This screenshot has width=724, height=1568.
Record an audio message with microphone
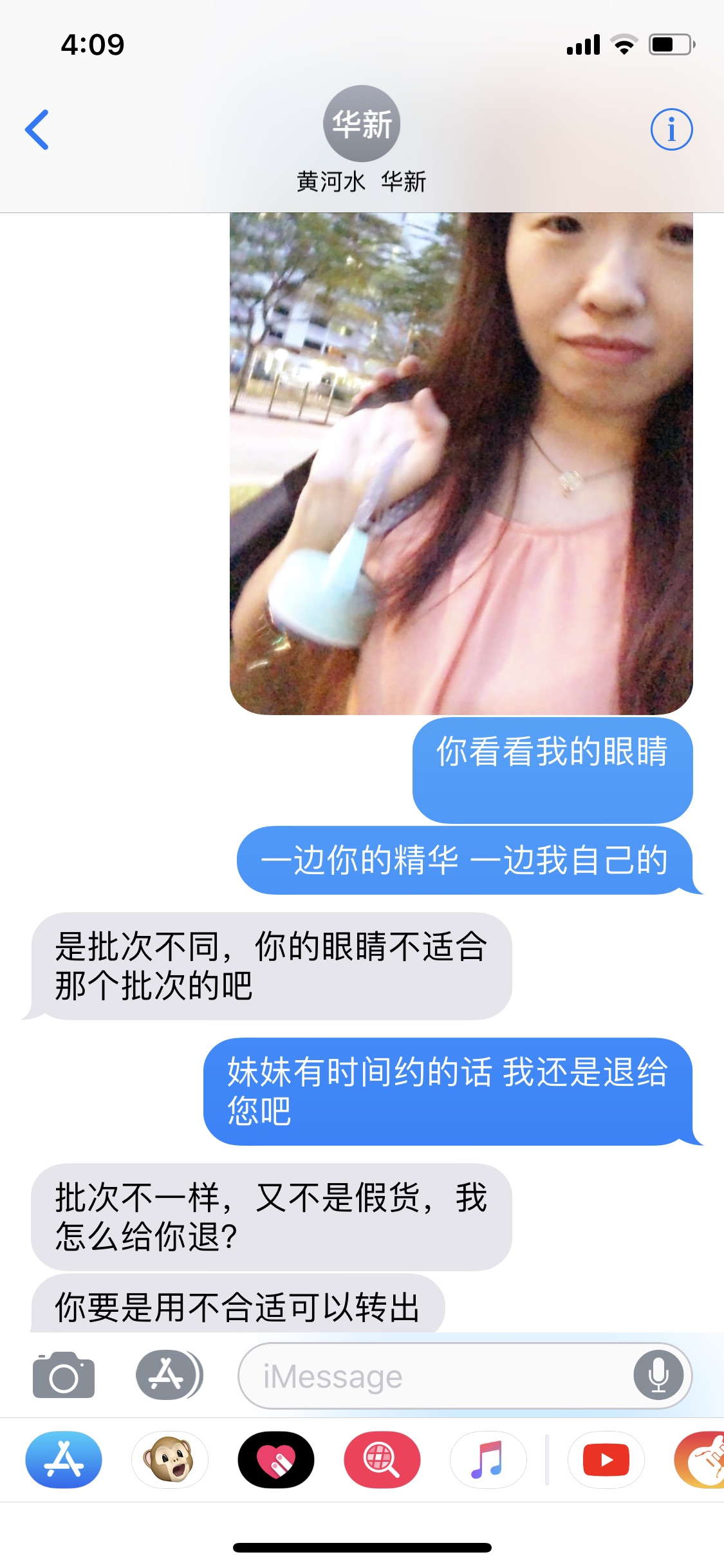658,1376
